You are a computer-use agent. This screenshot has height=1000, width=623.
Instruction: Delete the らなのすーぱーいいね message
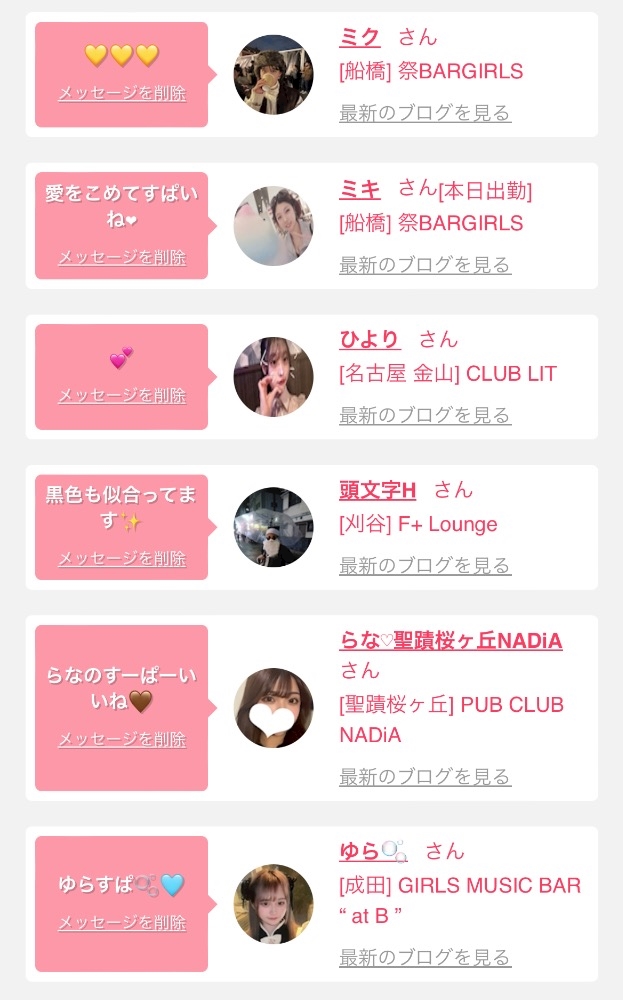(x=122, y=740)
